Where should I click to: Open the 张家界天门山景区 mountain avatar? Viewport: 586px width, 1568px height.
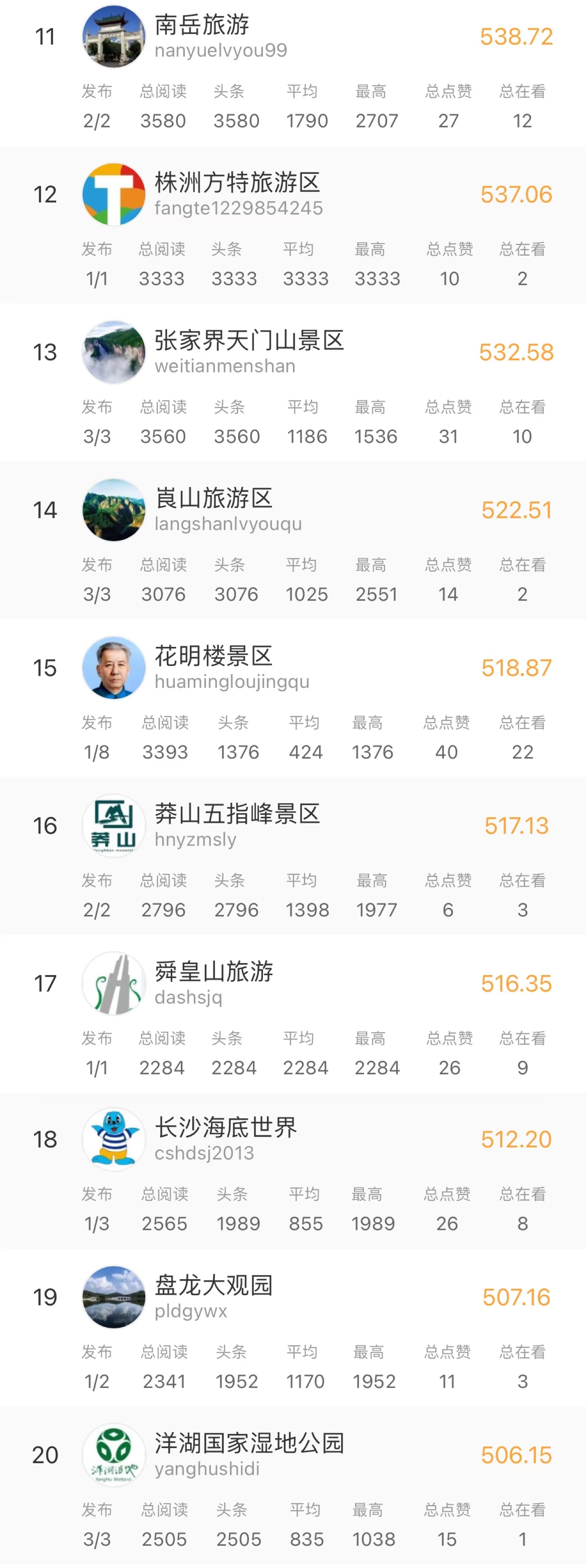(114, 352)
